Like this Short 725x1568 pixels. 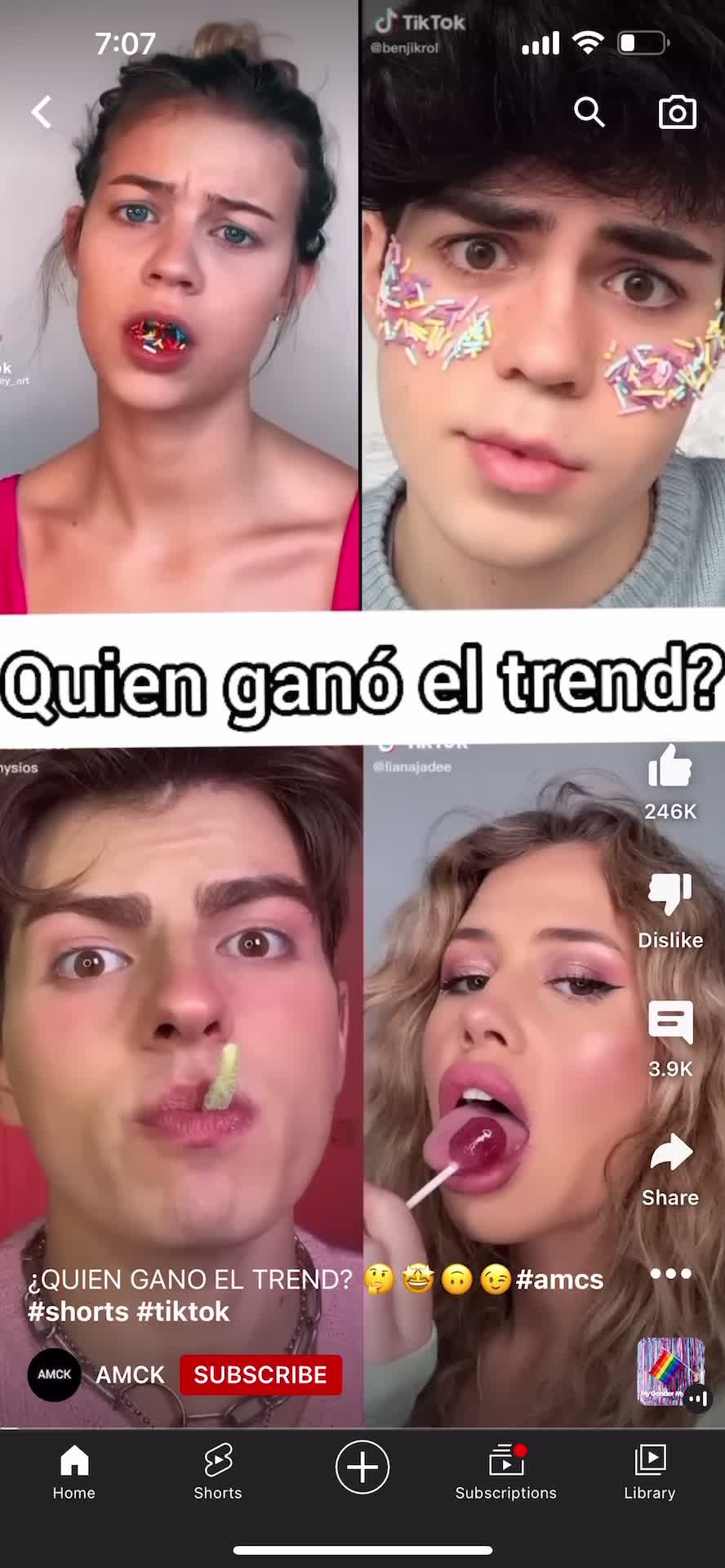point(669,768)
